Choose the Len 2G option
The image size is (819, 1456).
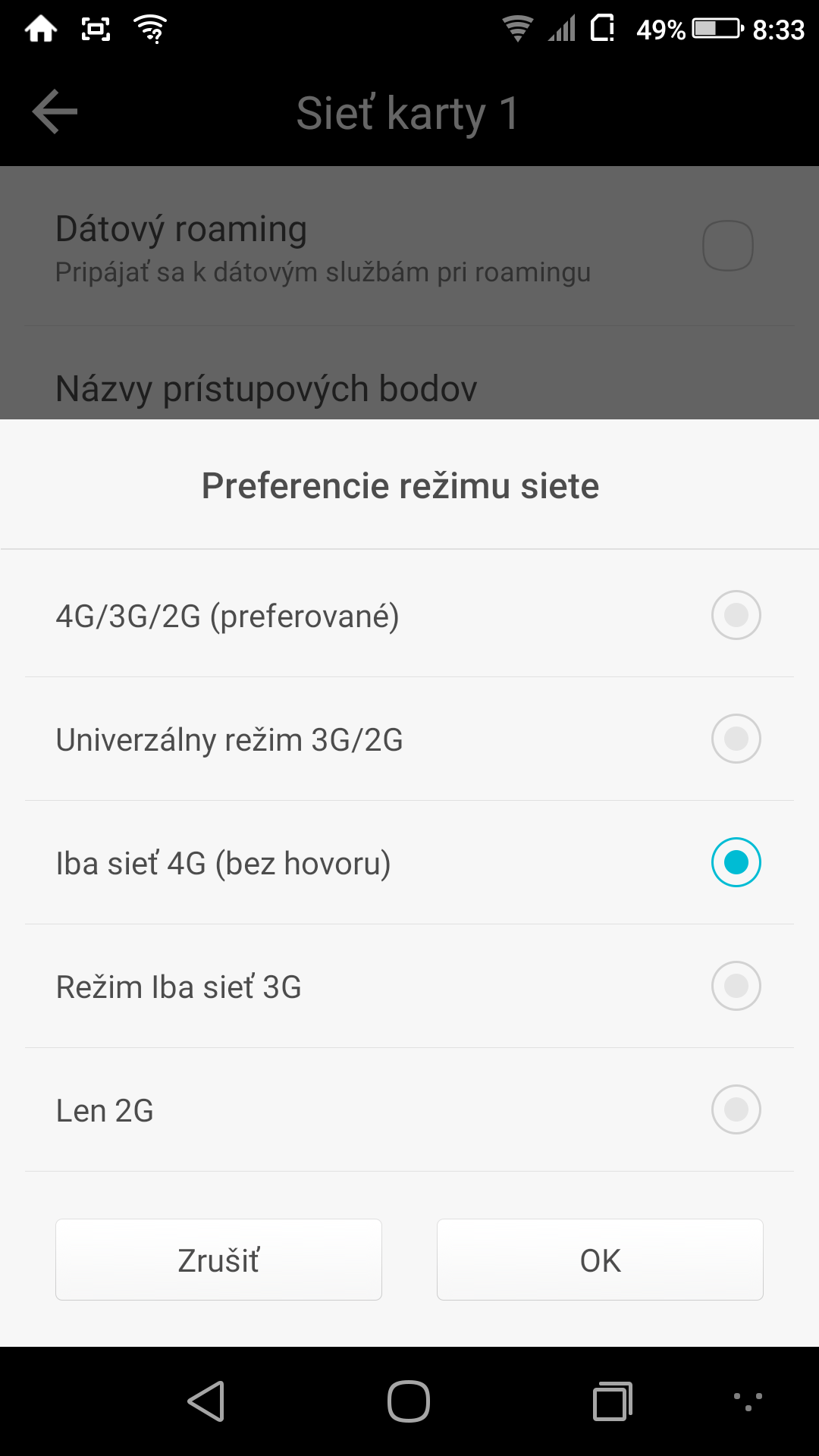(x=409, y=1109)
